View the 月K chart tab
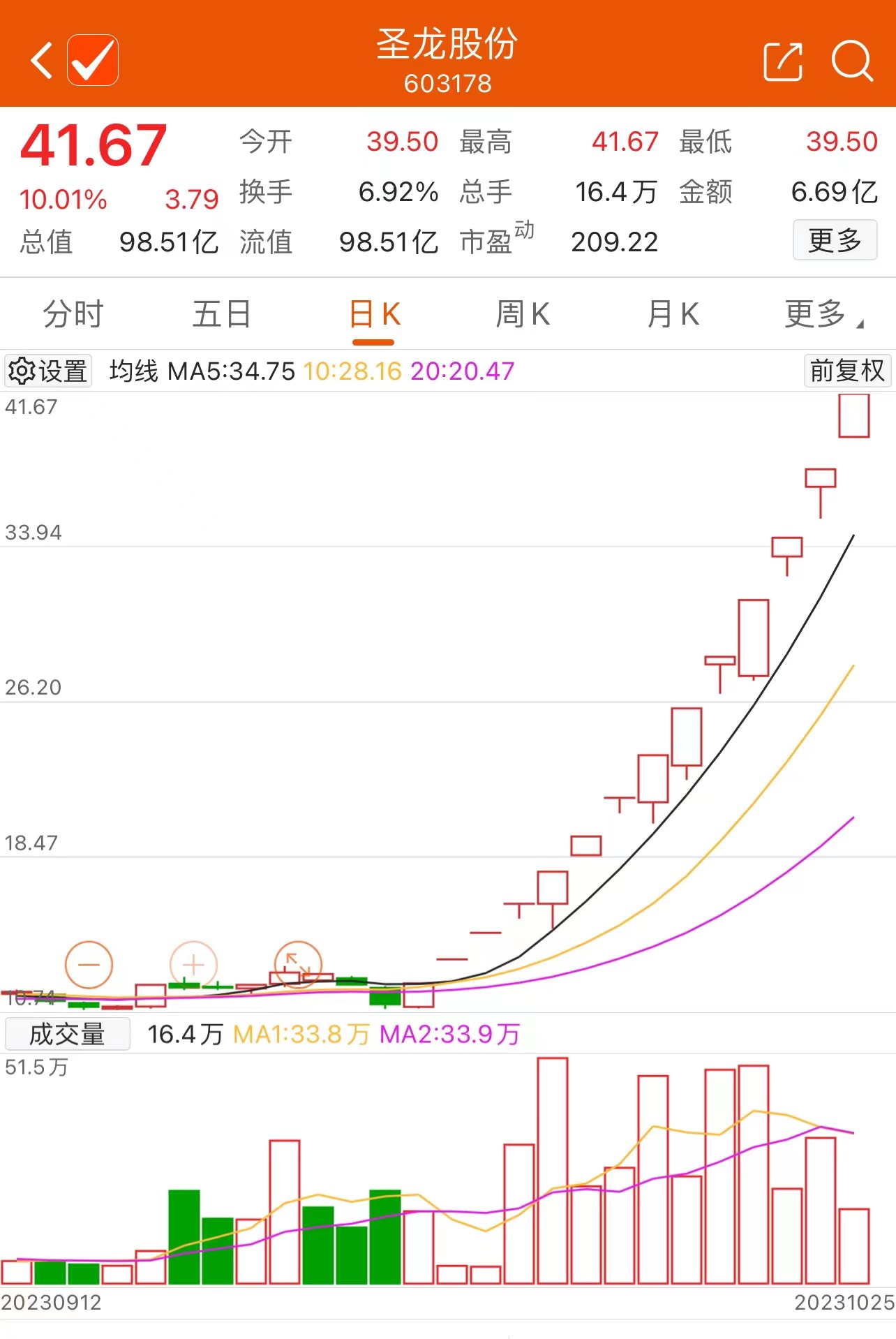896x1339 pixels. pos(673,314)
